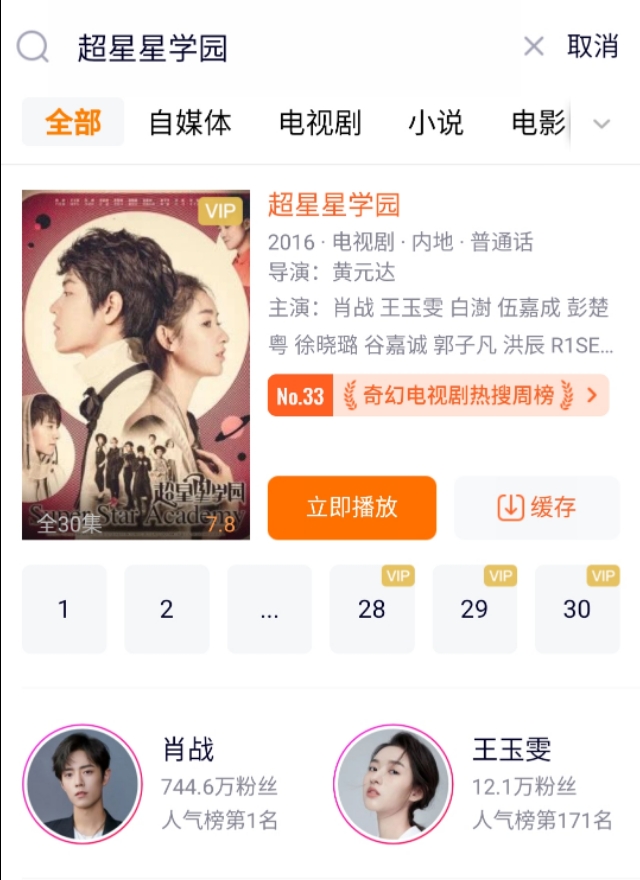
Task: Play episode 2
Action: 167,609
